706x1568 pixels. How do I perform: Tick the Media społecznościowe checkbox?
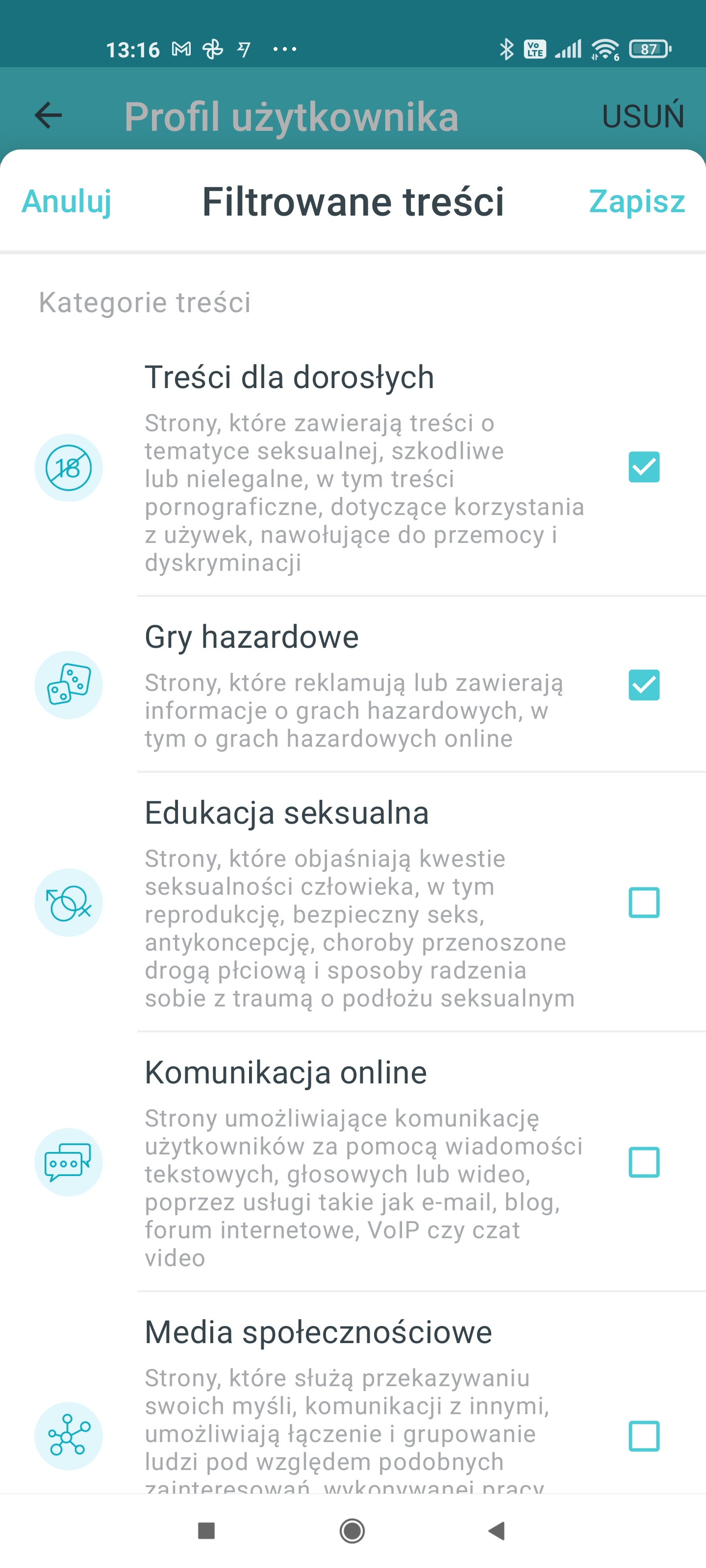644,1436
